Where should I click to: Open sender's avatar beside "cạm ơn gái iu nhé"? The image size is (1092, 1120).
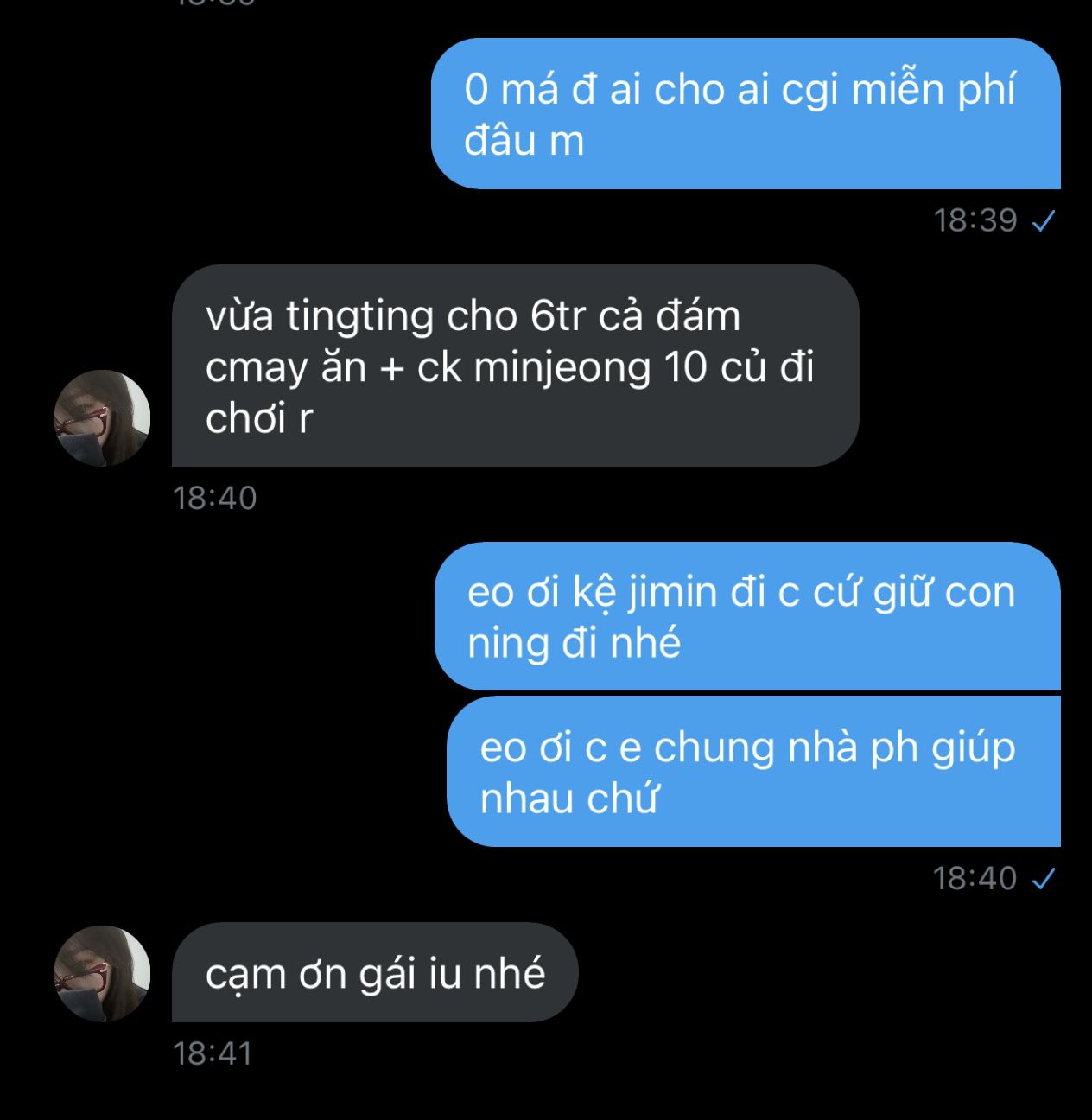(102, 974)
